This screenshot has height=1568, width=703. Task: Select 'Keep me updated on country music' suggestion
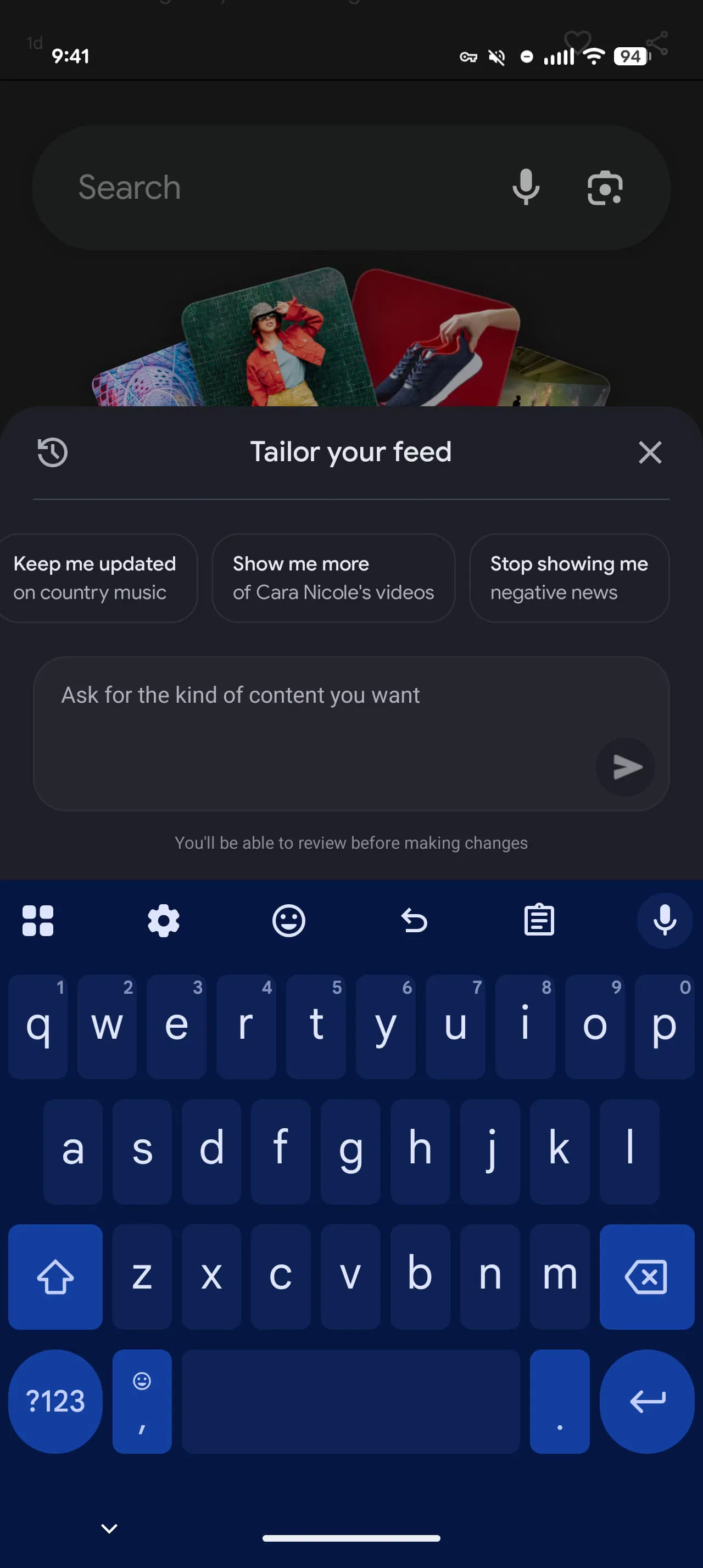(x=96, y=578)
